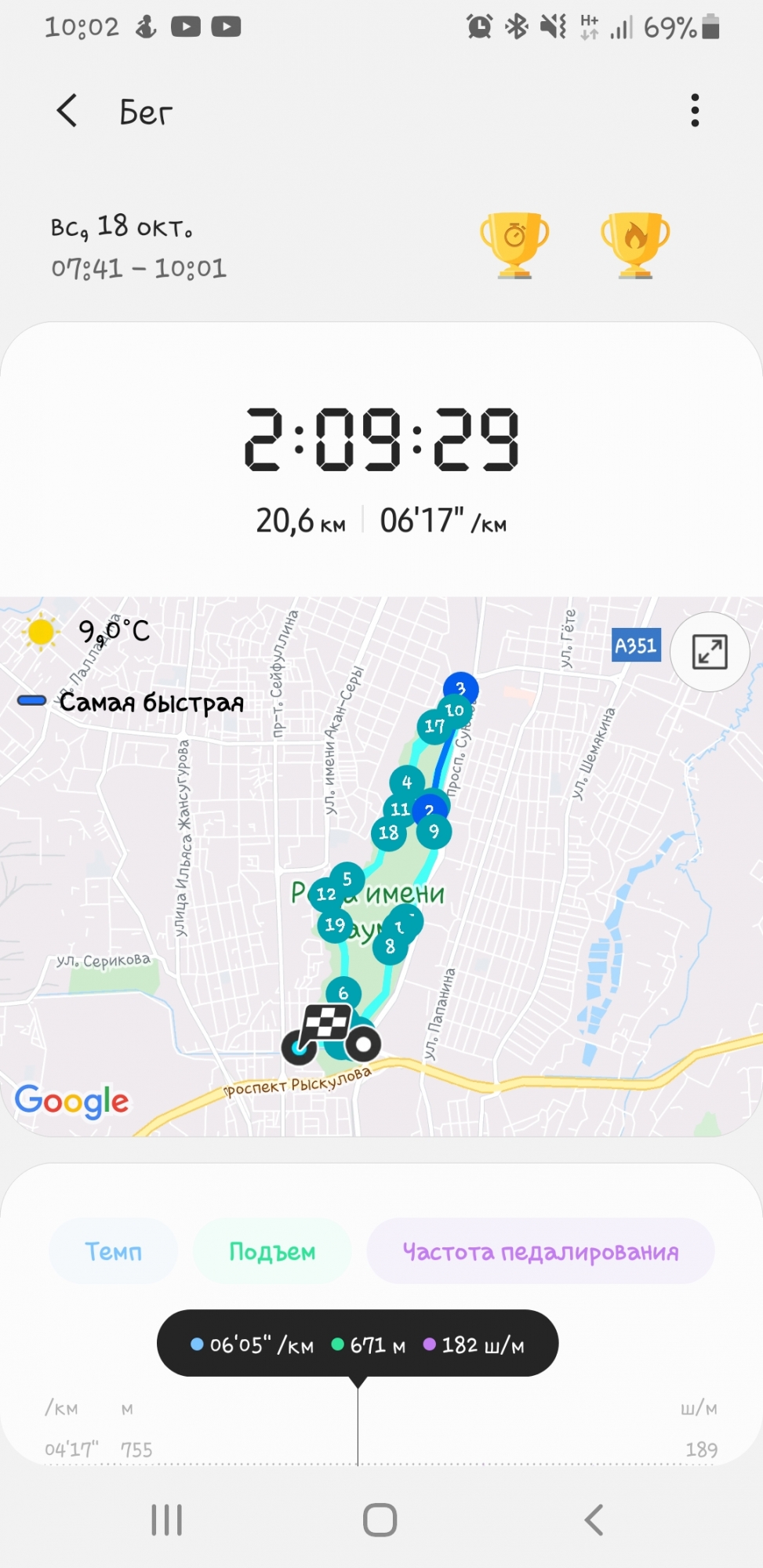This screenshot has height=1568, width=763.
Task: Expand the route map to full screen
Action: [710, 652]
